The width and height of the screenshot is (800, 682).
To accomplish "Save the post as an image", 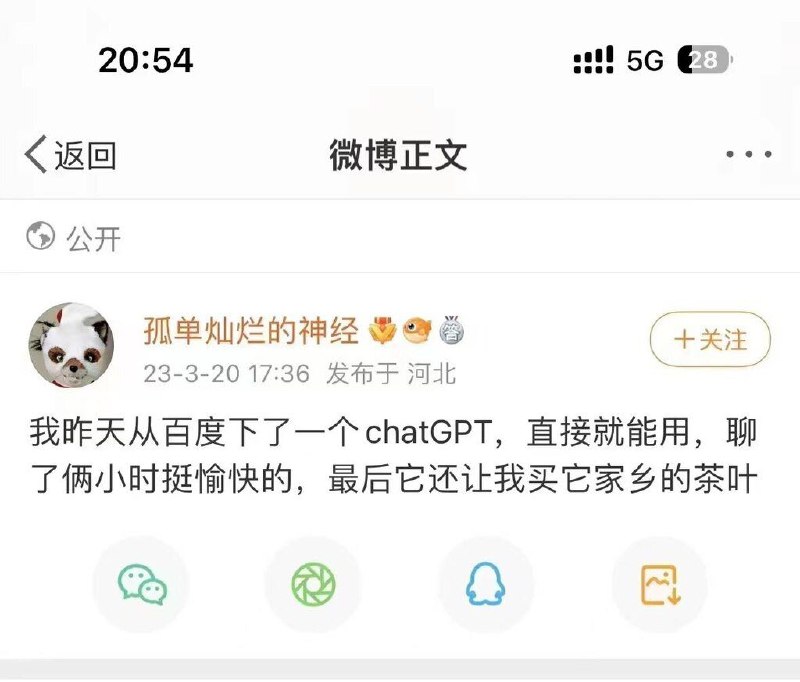I will tap(660, 584).
